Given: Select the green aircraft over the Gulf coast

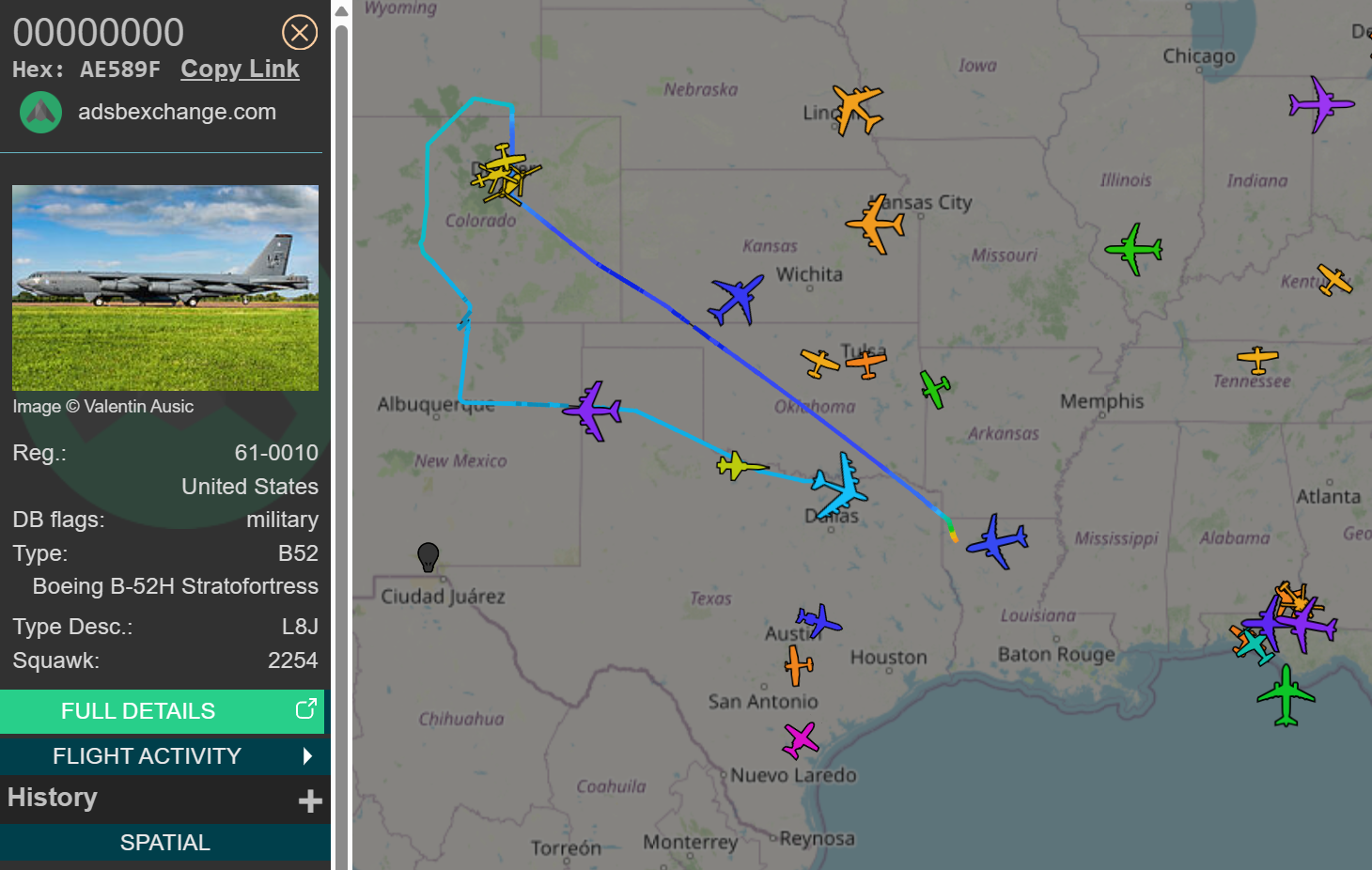Looking at the screenshot, I should click(1286, 695).
